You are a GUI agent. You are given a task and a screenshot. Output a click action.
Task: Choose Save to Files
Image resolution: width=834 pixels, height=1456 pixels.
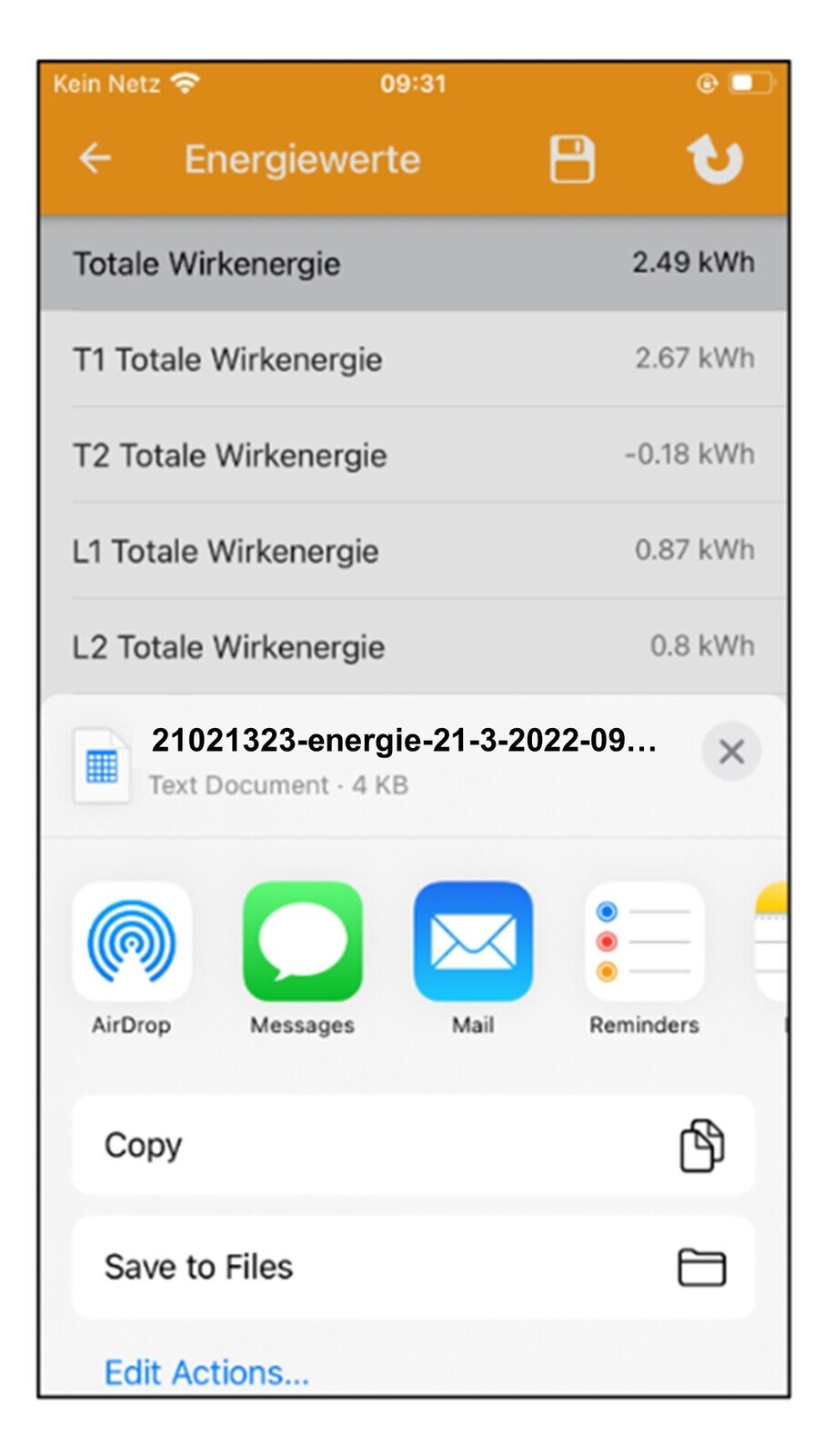coord(414,1267)
